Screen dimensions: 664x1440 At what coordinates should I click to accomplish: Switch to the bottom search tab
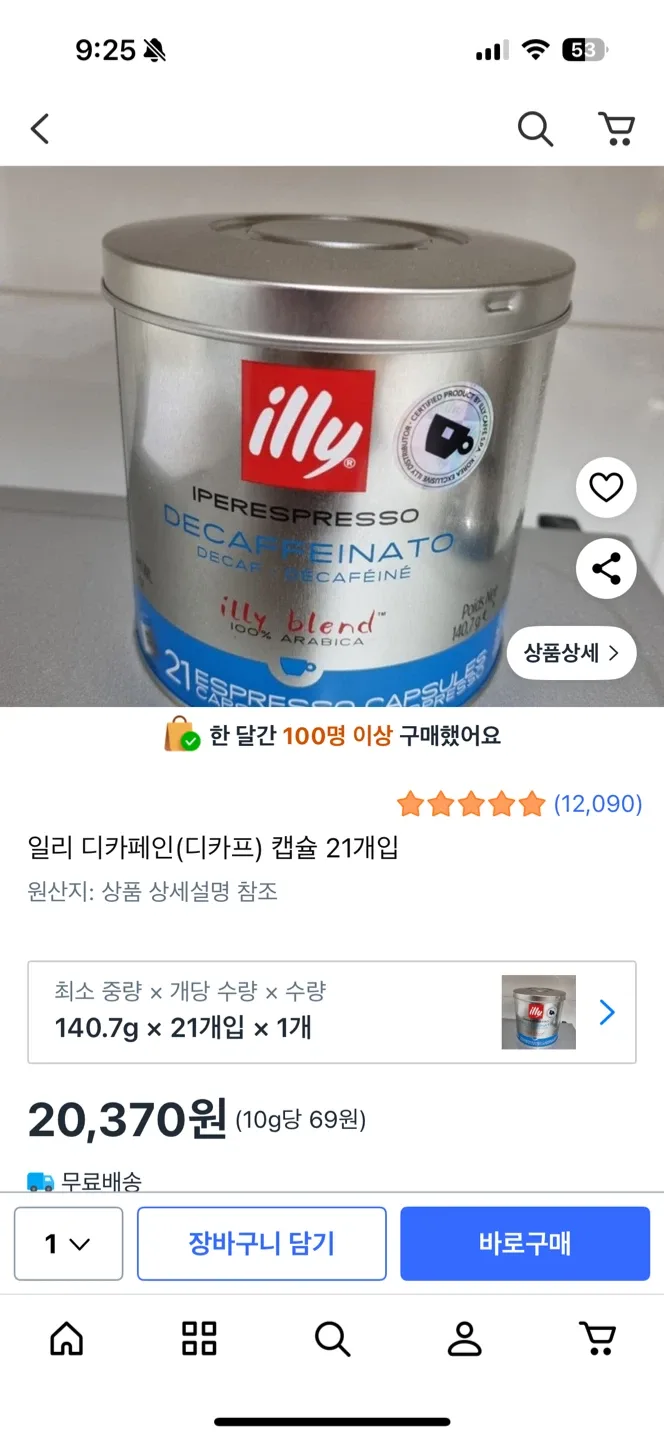[x=332, y=1339]
